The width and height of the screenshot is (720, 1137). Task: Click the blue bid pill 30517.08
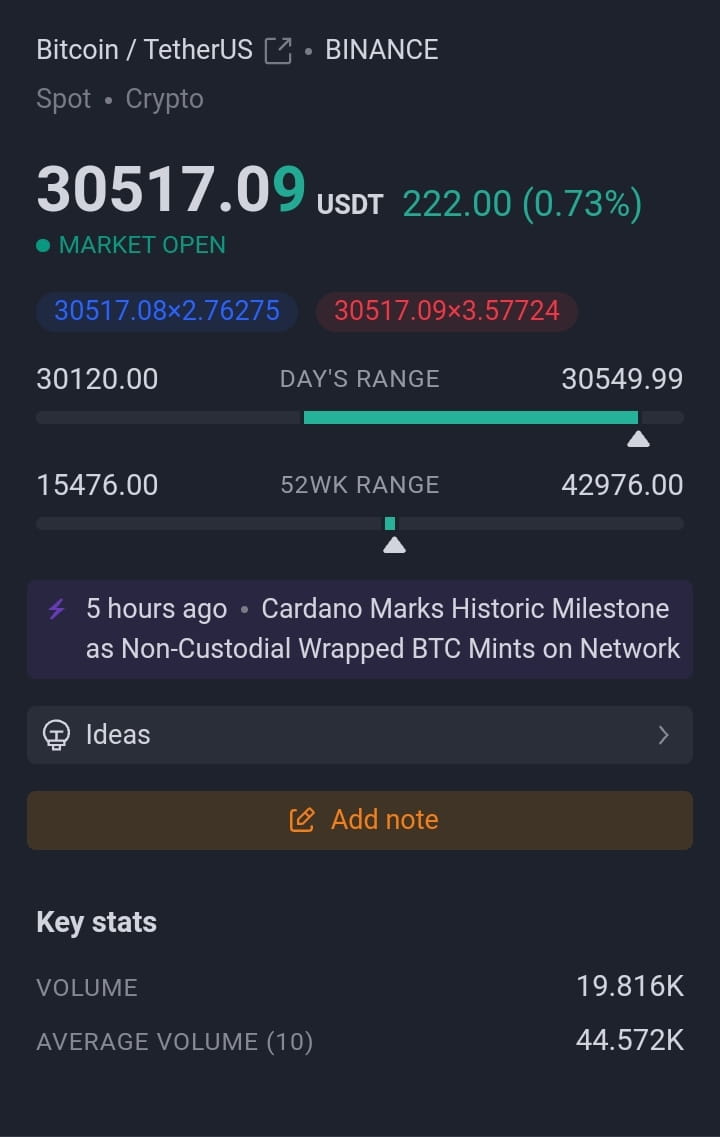coord(166,311)
